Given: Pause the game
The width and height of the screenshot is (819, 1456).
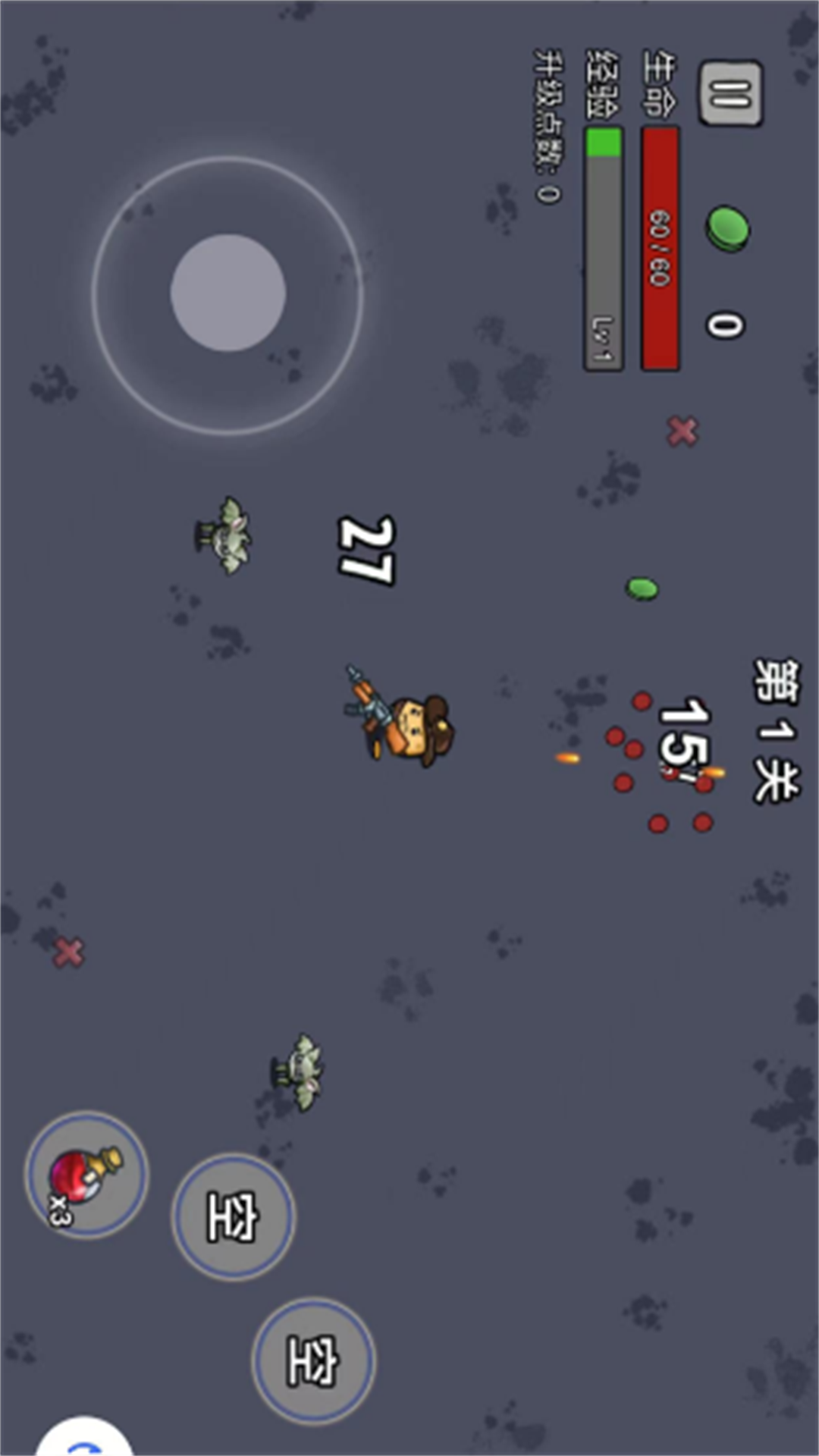Looking at the screenshot, I should click(730, 93).
